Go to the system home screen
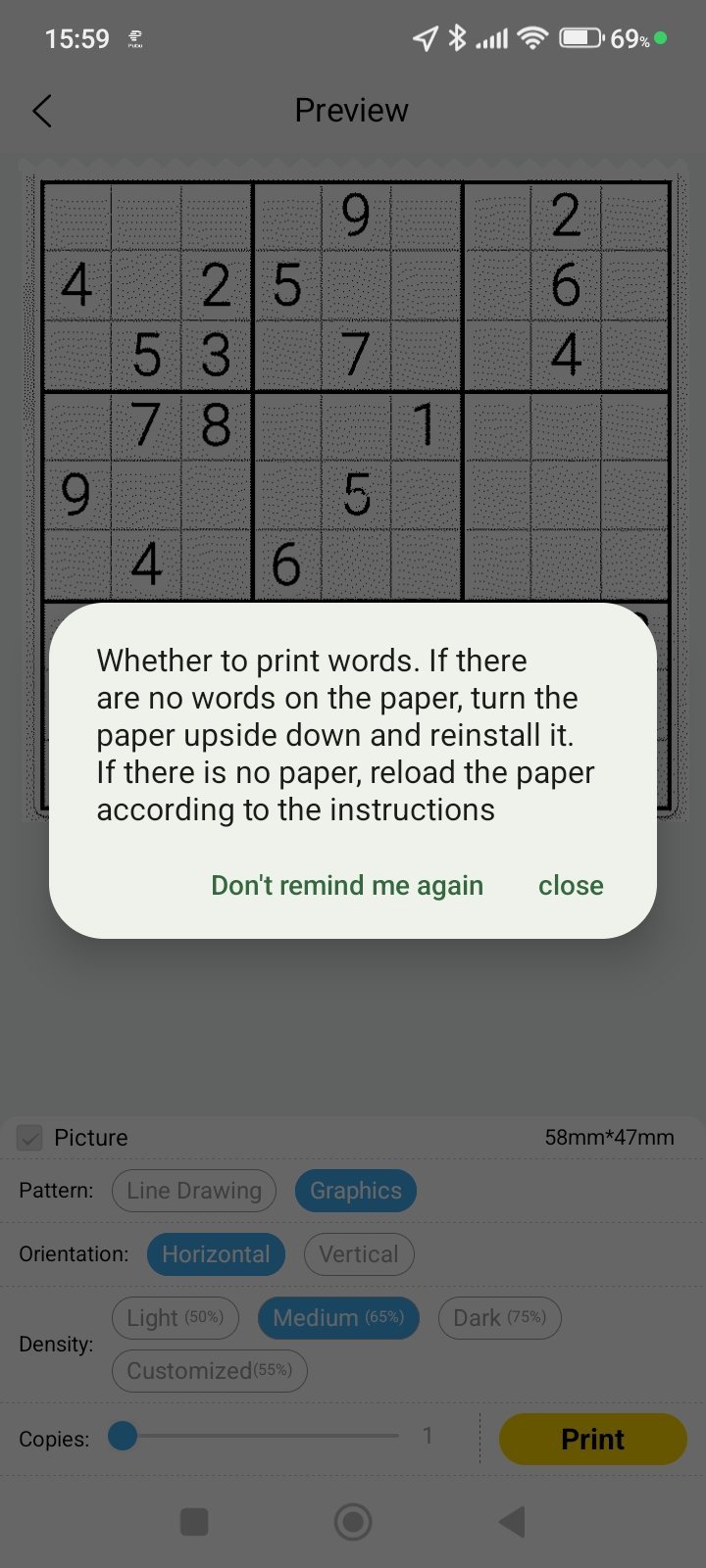This screenshot has width=706, height=1568. (353, 1522)
